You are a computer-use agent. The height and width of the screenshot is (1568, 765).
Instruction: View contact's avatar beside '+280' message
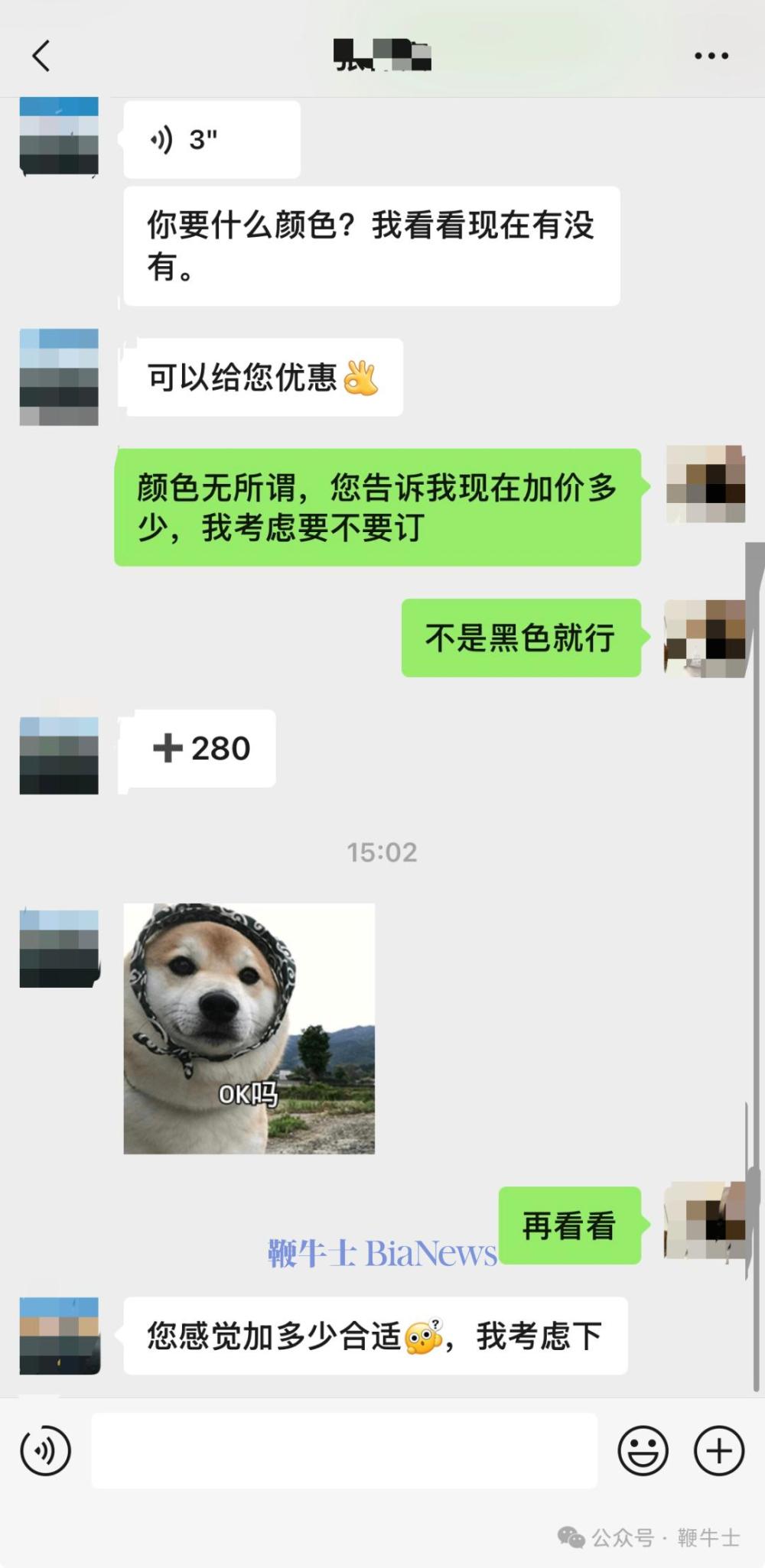(59, 755)
